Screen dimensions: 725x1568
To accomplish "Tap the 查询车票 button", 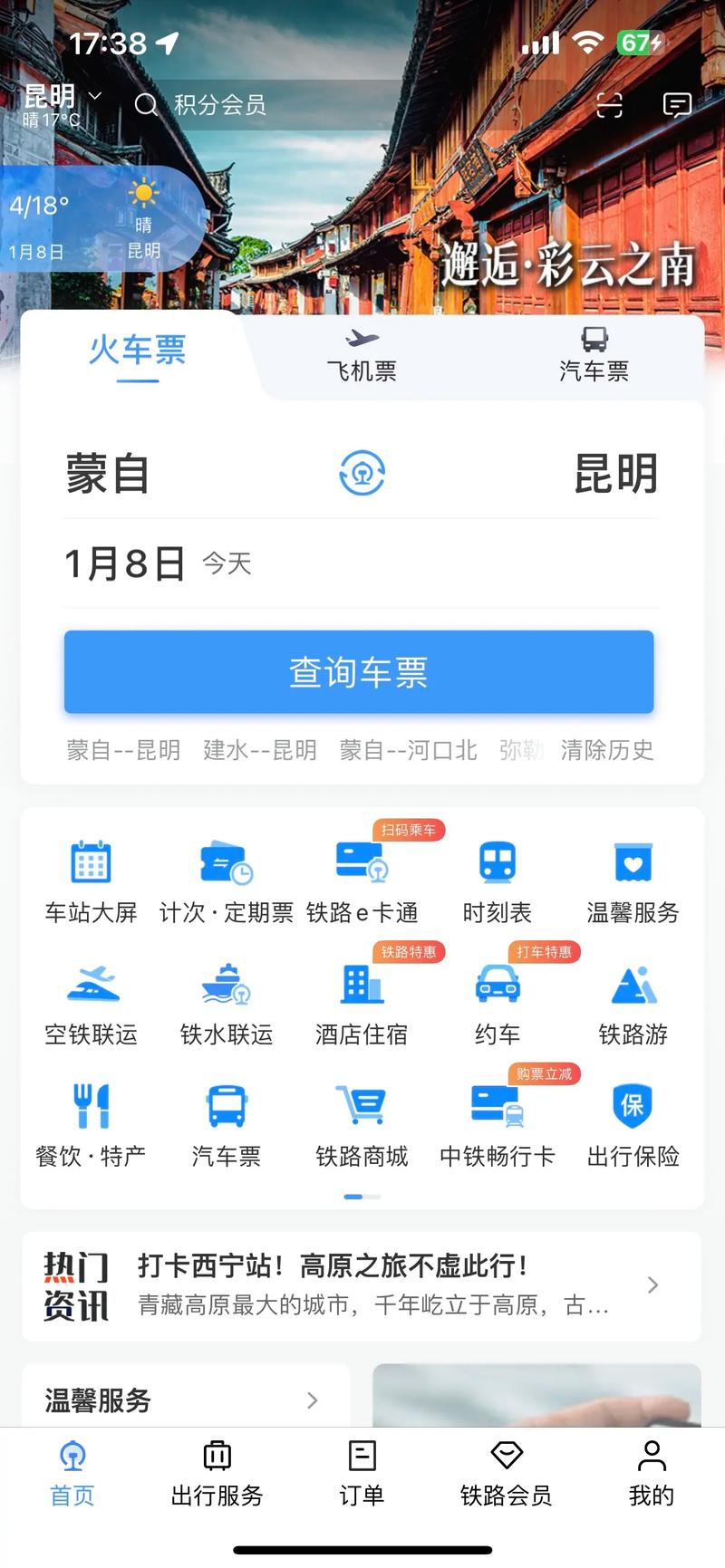I will [x=359, y=672].
